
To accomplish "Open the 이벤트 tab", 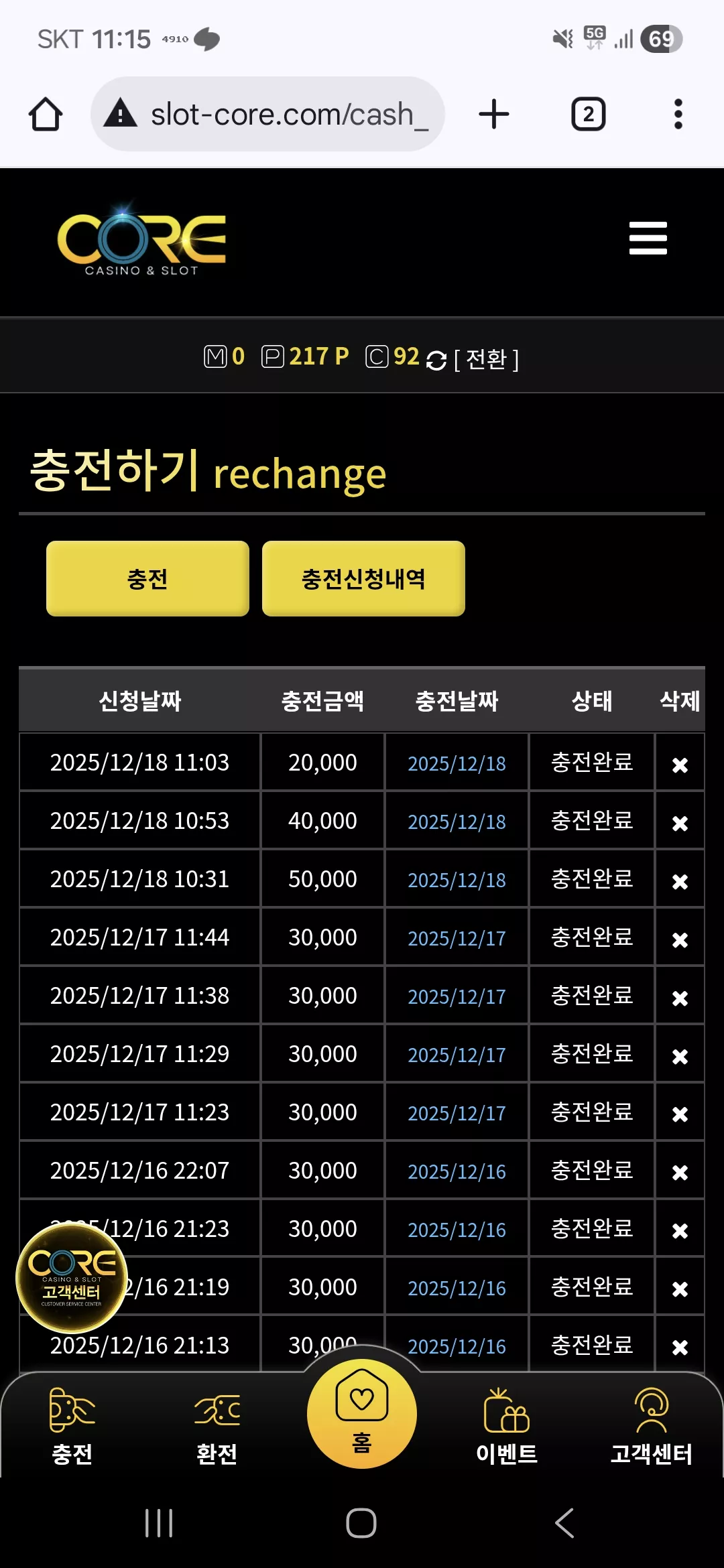I will (507, 1426).
